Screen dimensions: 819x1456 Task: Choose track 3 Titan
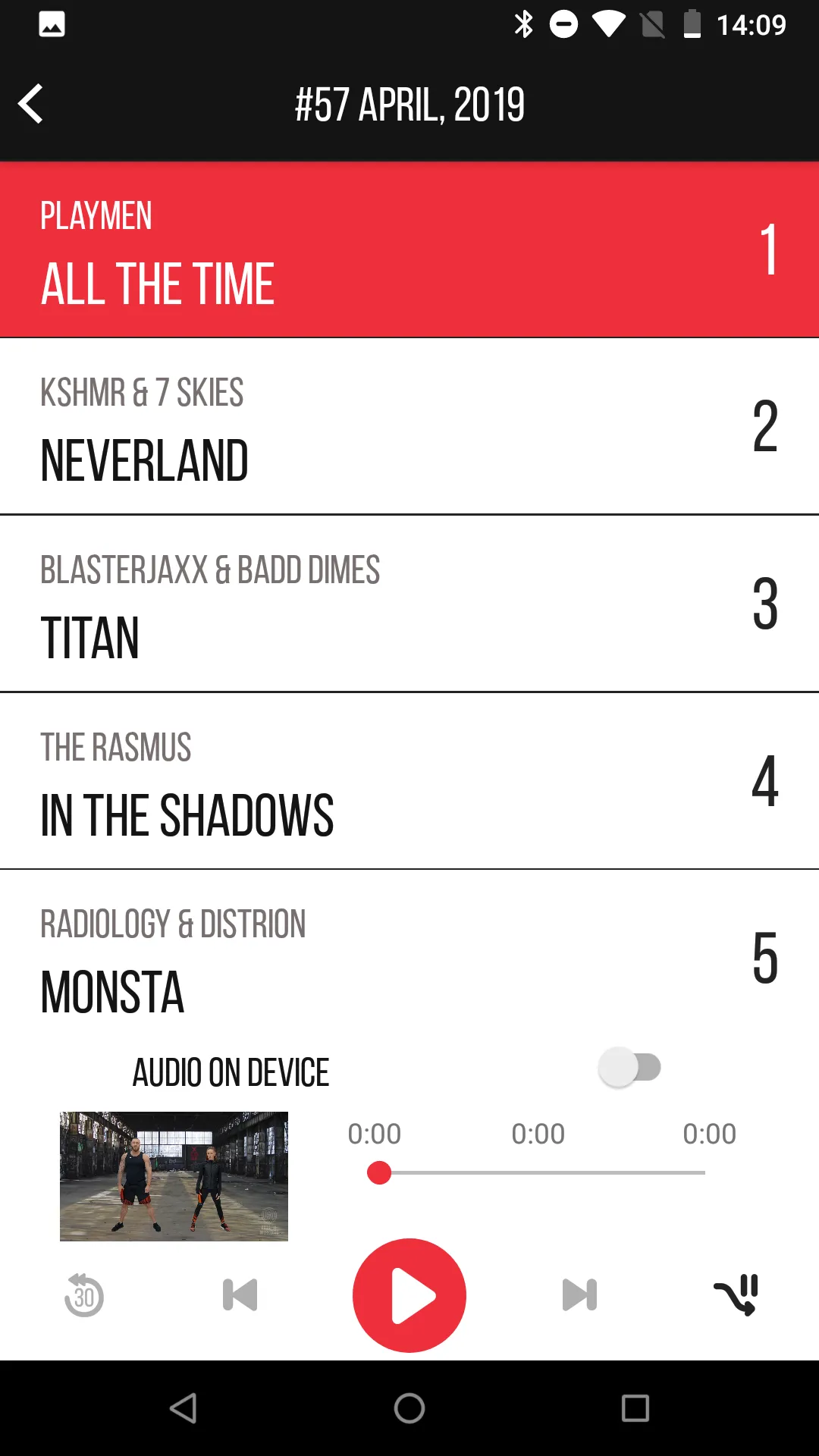click(409, 604)
